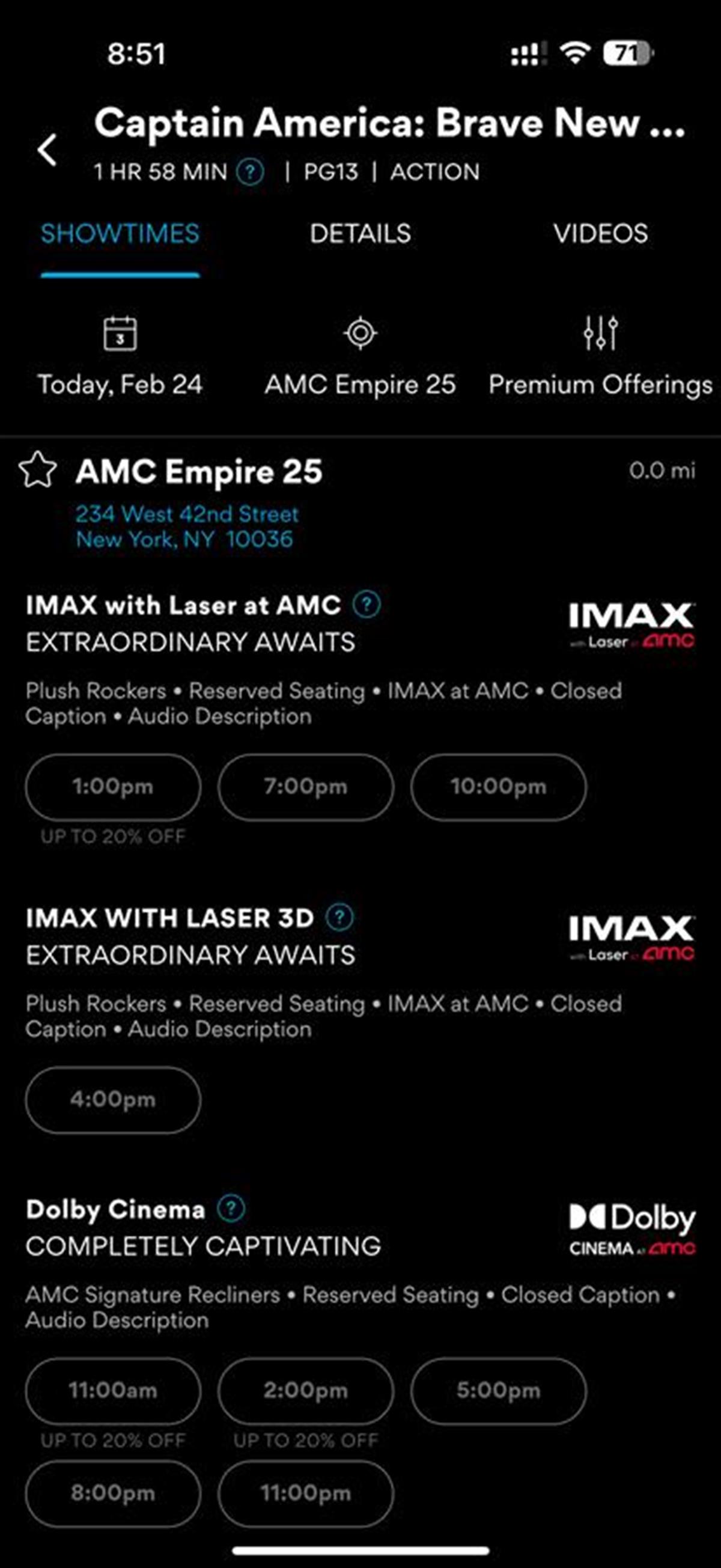Open runtime info help icon

(250, 172)
